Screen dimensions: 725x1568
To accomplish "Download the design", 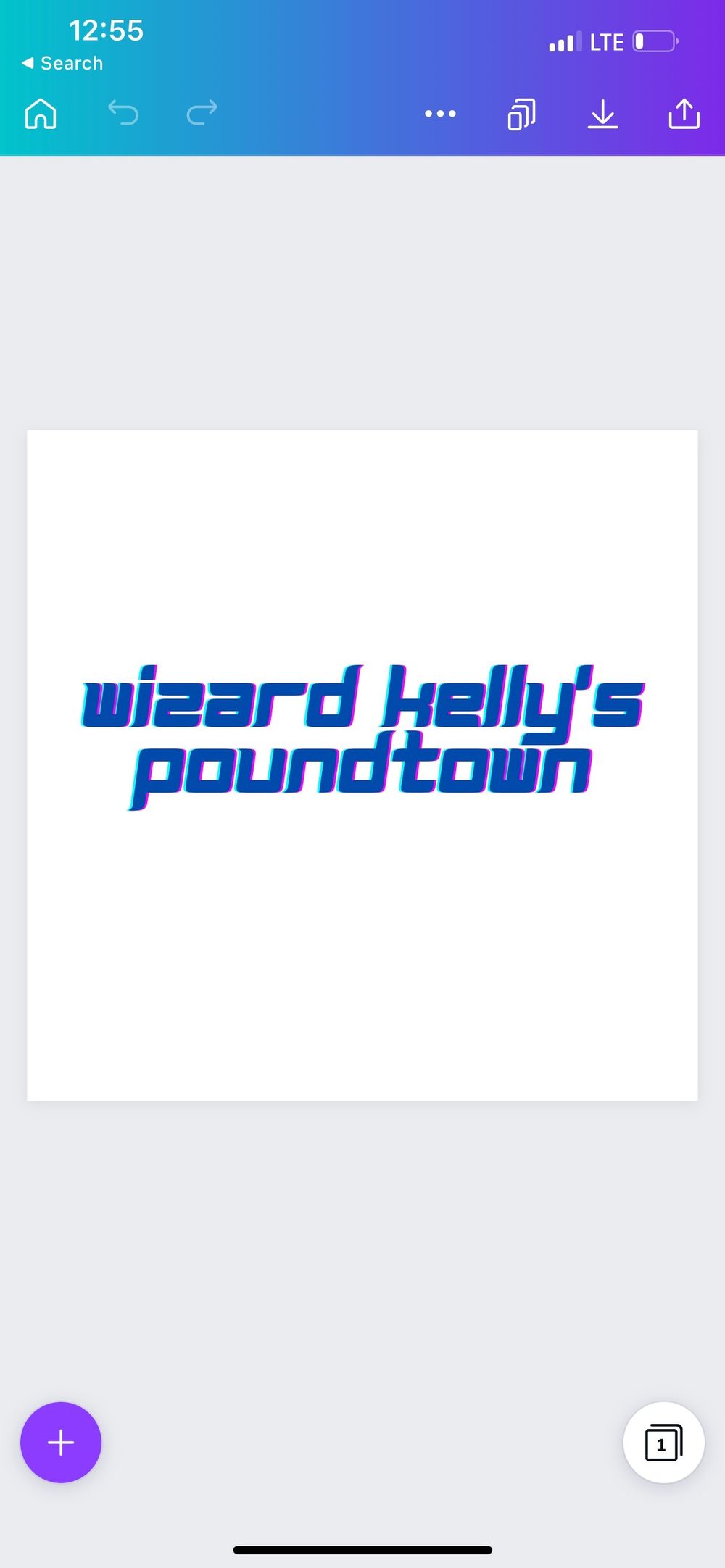I will (x=602, y=114).
